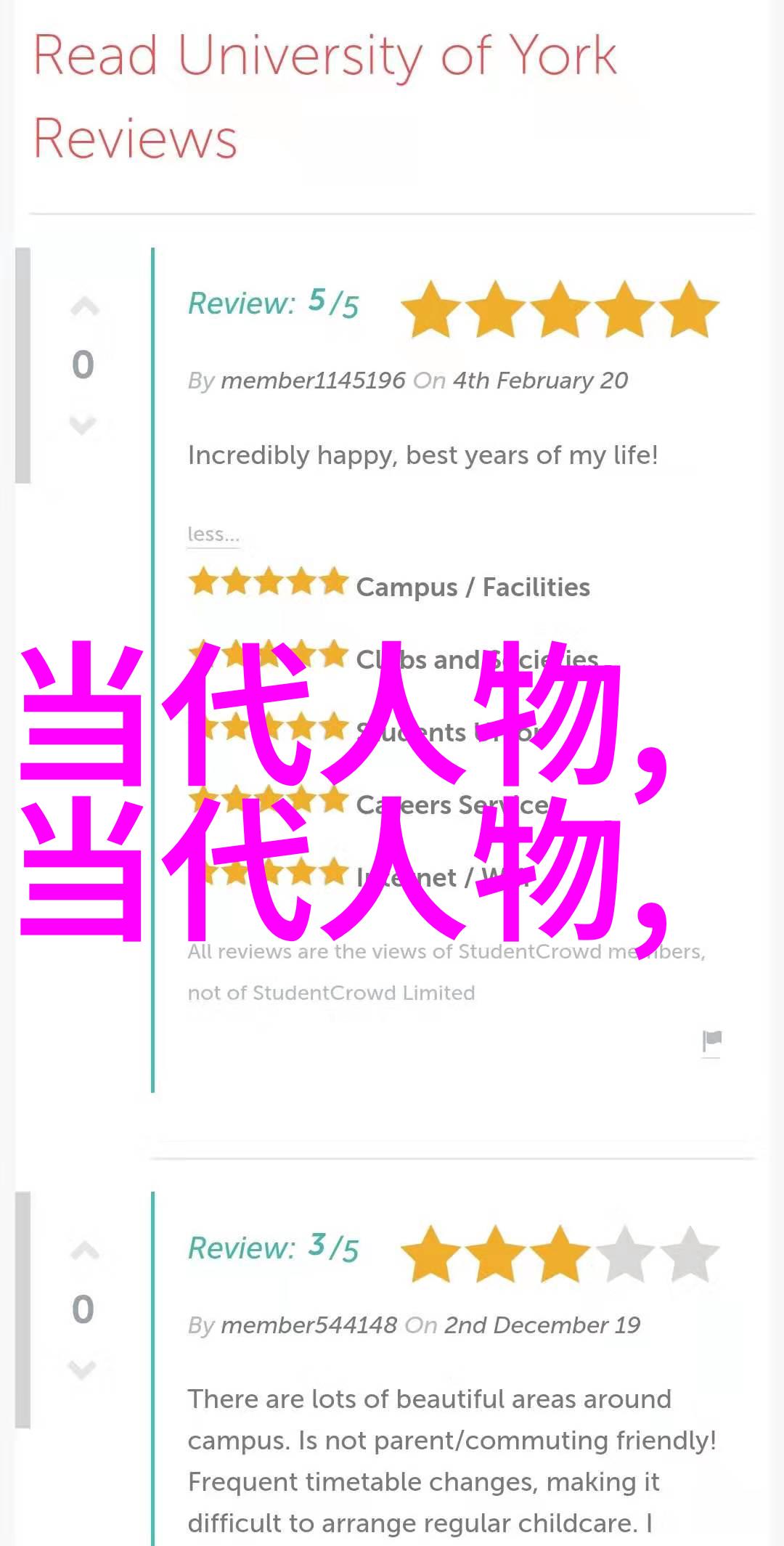Flag the review by member1145196
784x1546 pixels.
(x=711, y=1041)
